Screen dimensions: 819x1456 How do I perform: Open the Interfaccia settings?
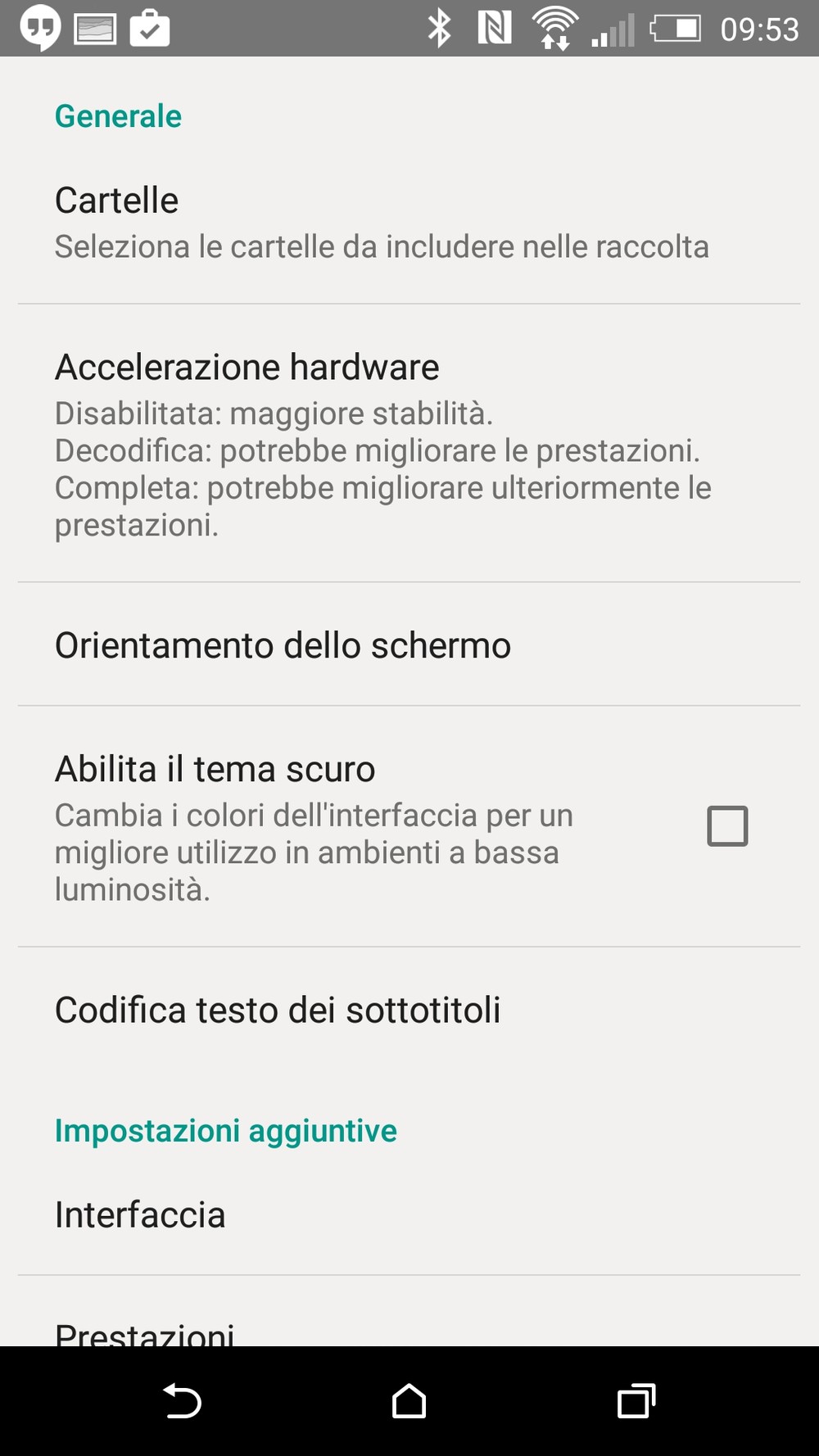click(x=409, y=1214)
